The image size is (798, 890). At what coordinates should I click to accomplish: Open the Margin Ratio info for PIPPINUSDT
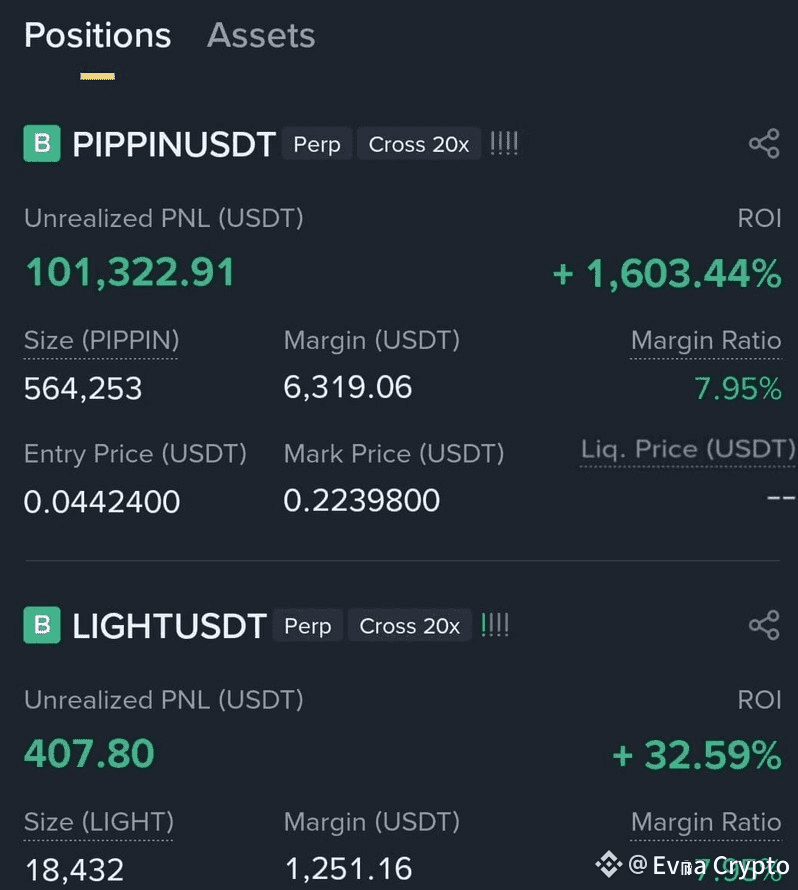coord(706,340)
